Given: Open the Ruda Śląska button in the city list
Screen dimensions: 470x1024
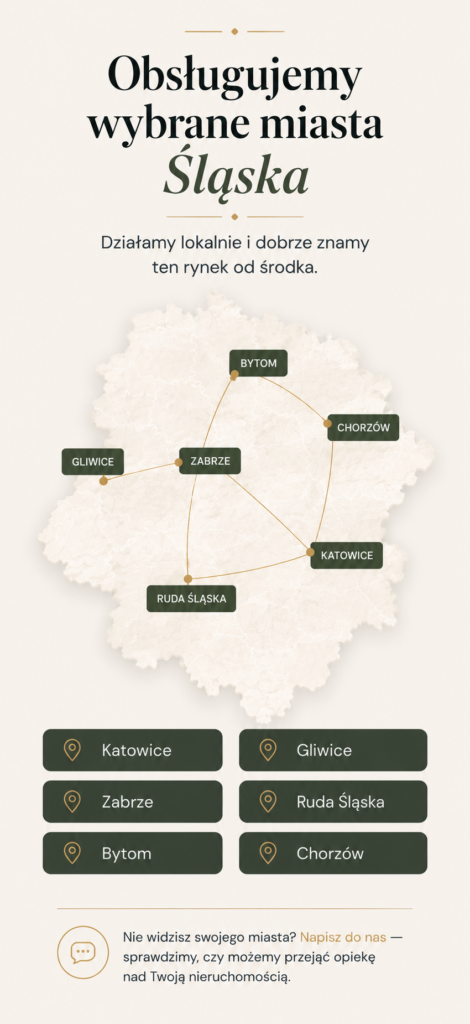Looking at the screenshot, I should coord(333,801).
